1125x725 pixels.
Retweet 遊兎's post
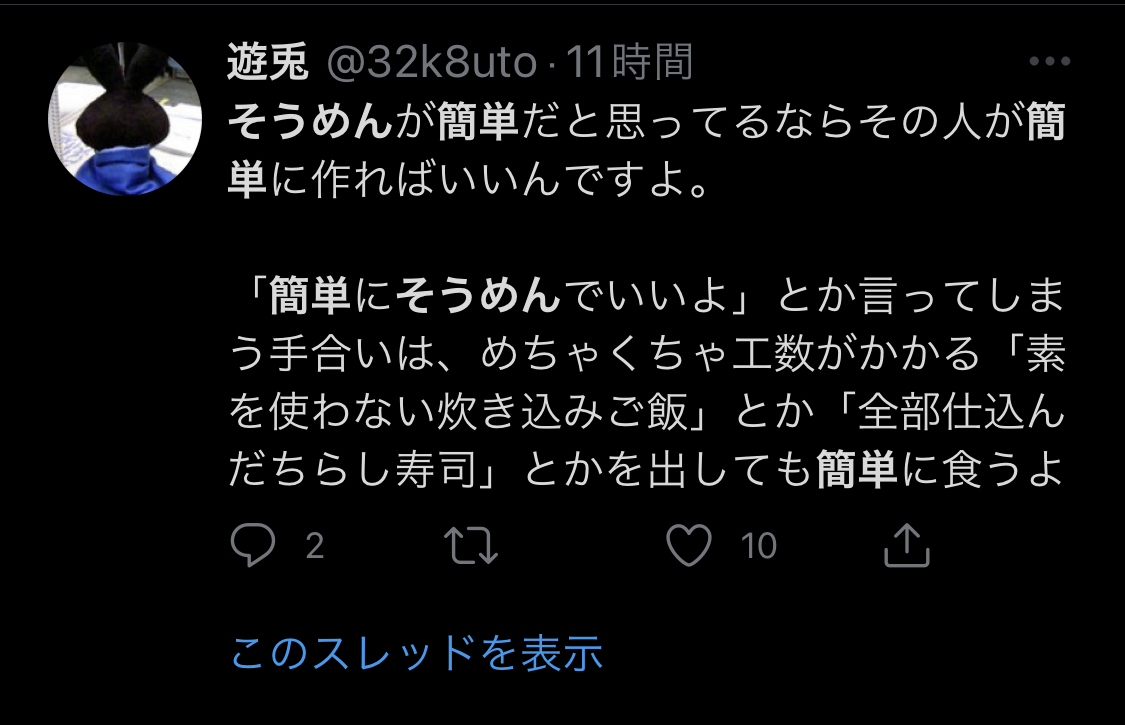[x=470, y=546]
